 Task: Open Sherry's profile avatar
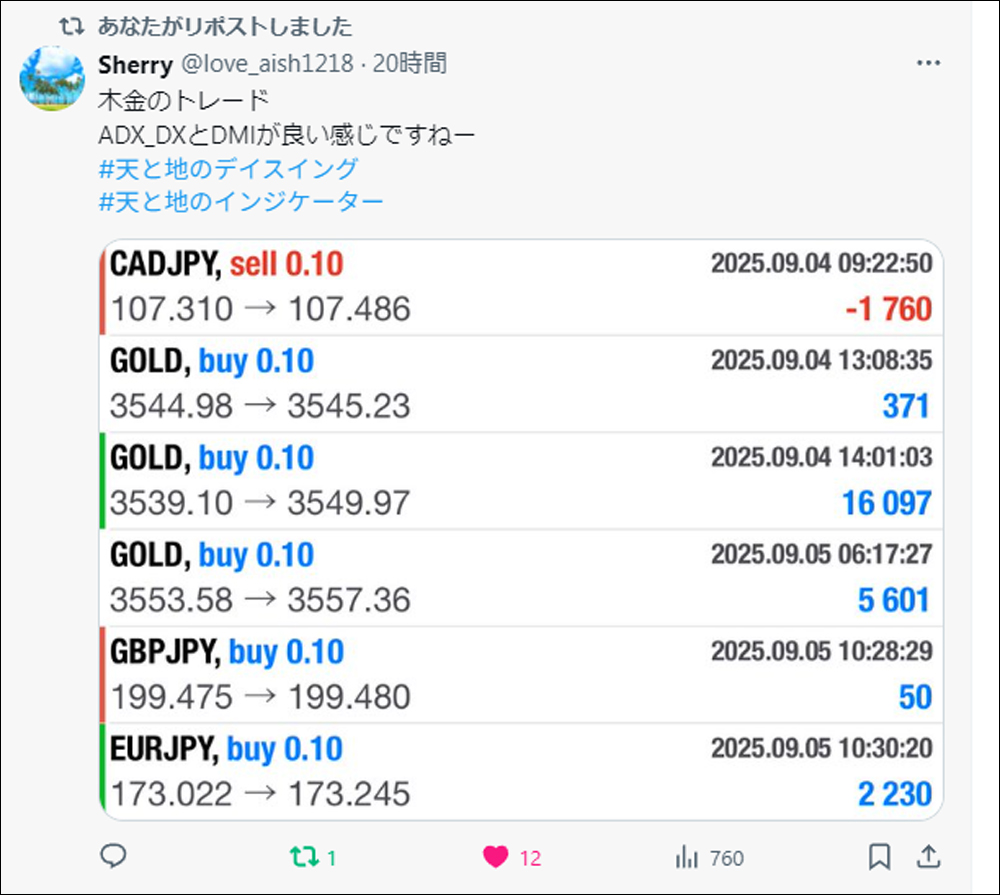tap(52, 78)
